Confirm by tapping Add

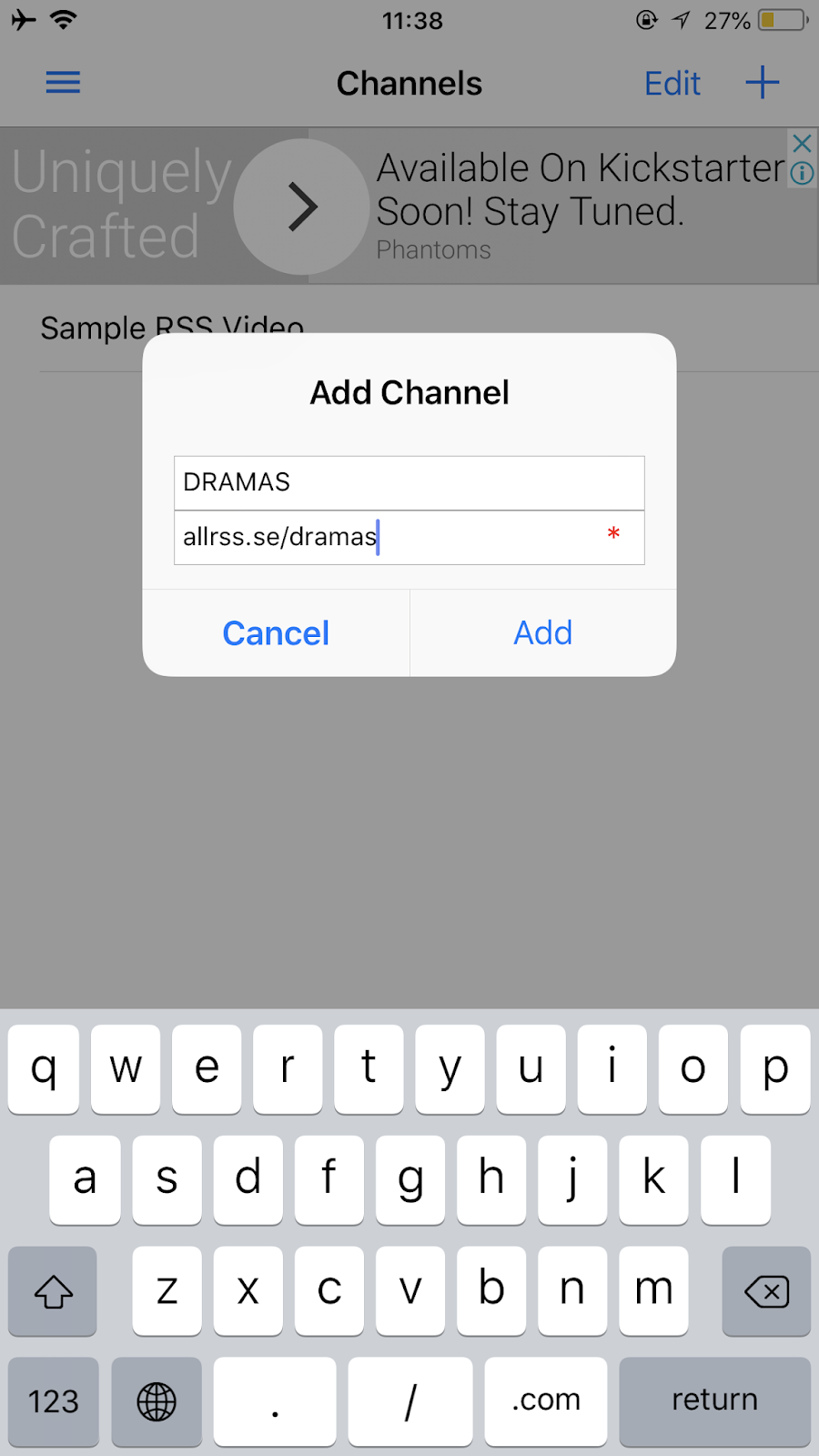(x=542, y=632)
